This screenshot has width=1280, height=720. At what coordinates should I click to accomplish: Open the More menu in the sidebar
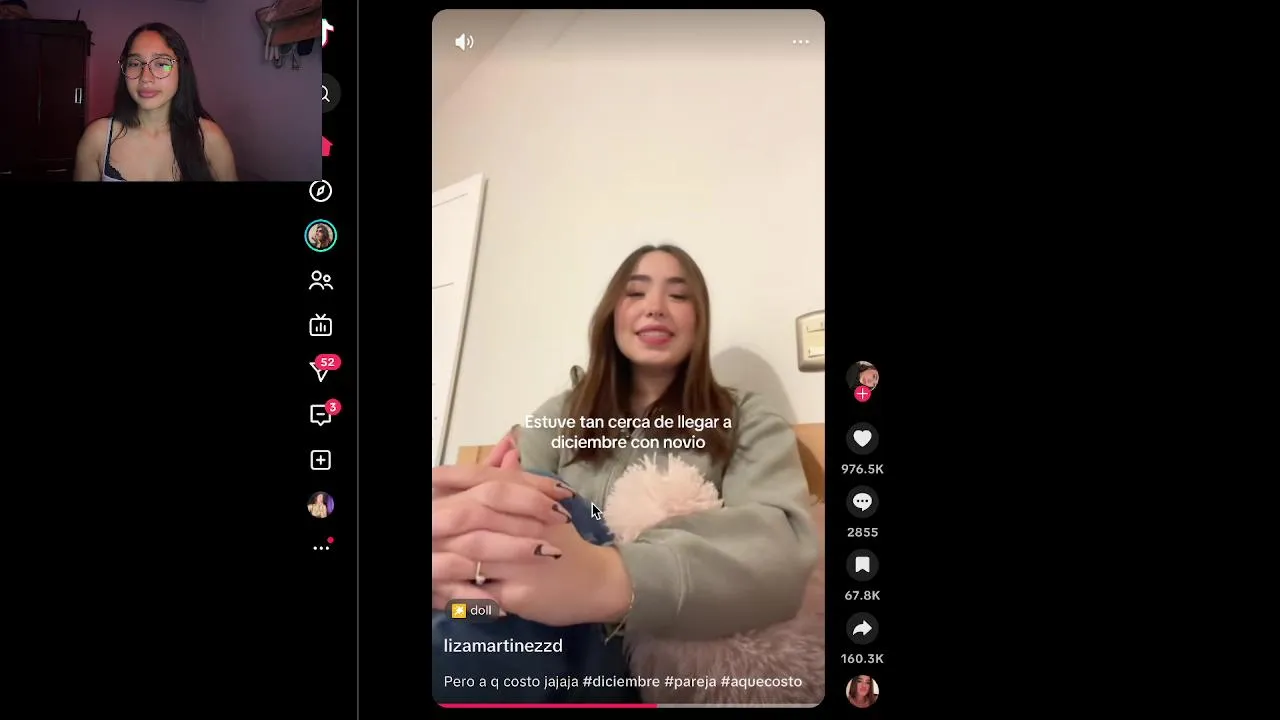pyautogui.click(x=320, y=548)
